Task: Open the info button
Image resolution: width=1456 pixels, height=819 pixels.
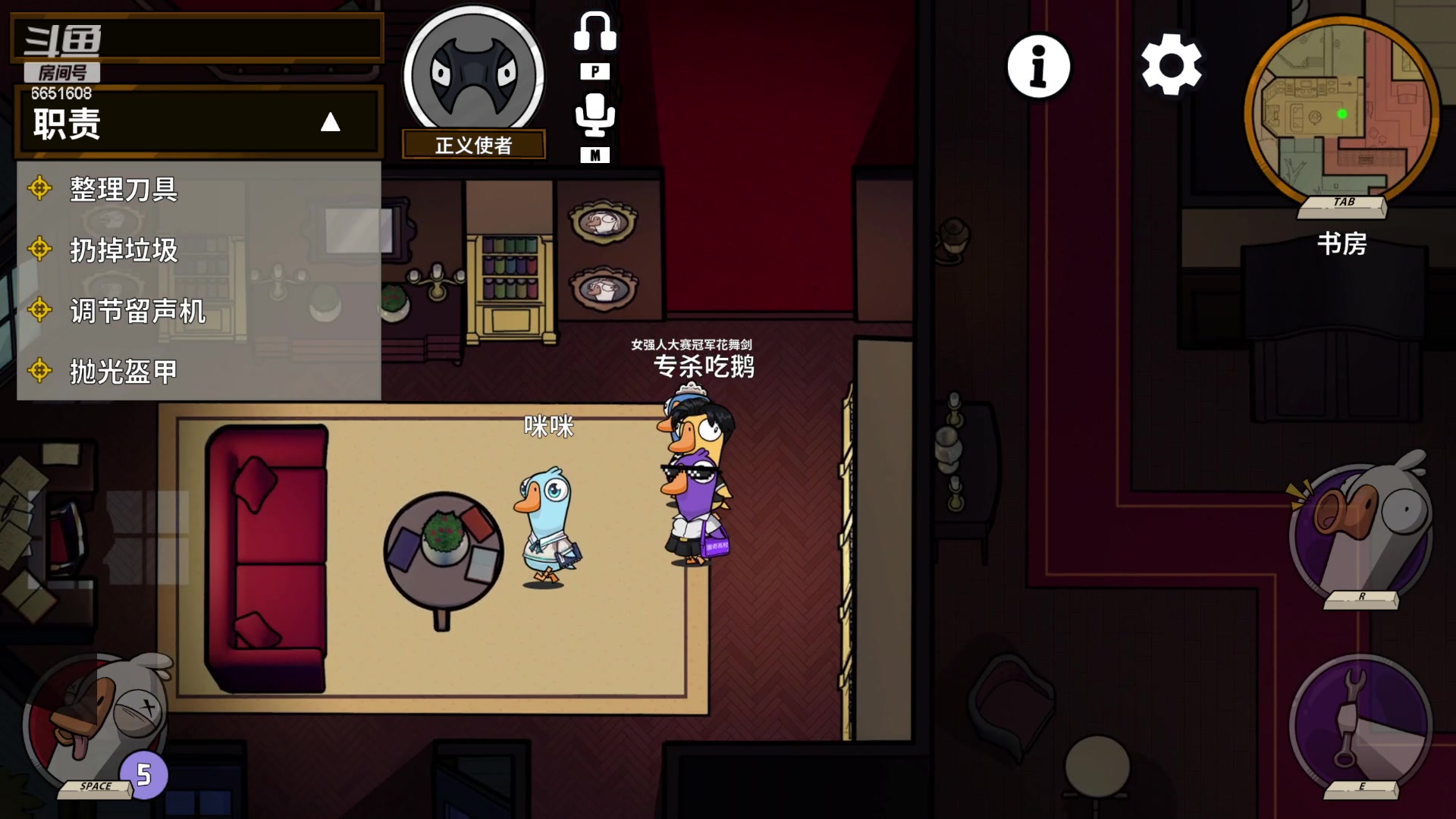Action: [1038, 67]
